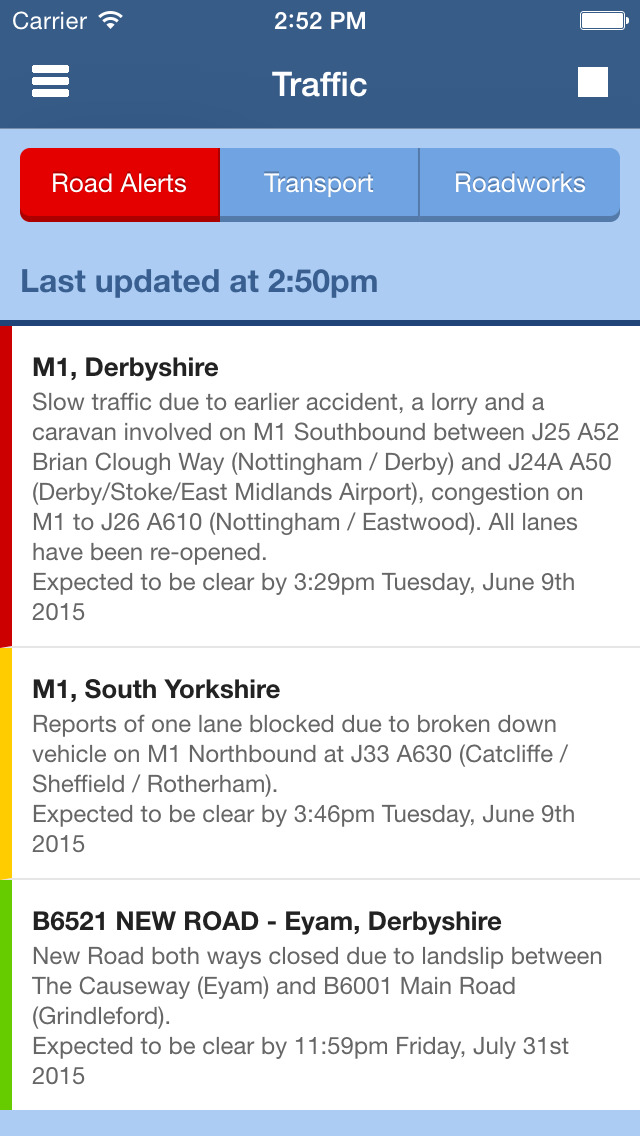
Task: Switch to the Transport tab
Action: [319, 184]
